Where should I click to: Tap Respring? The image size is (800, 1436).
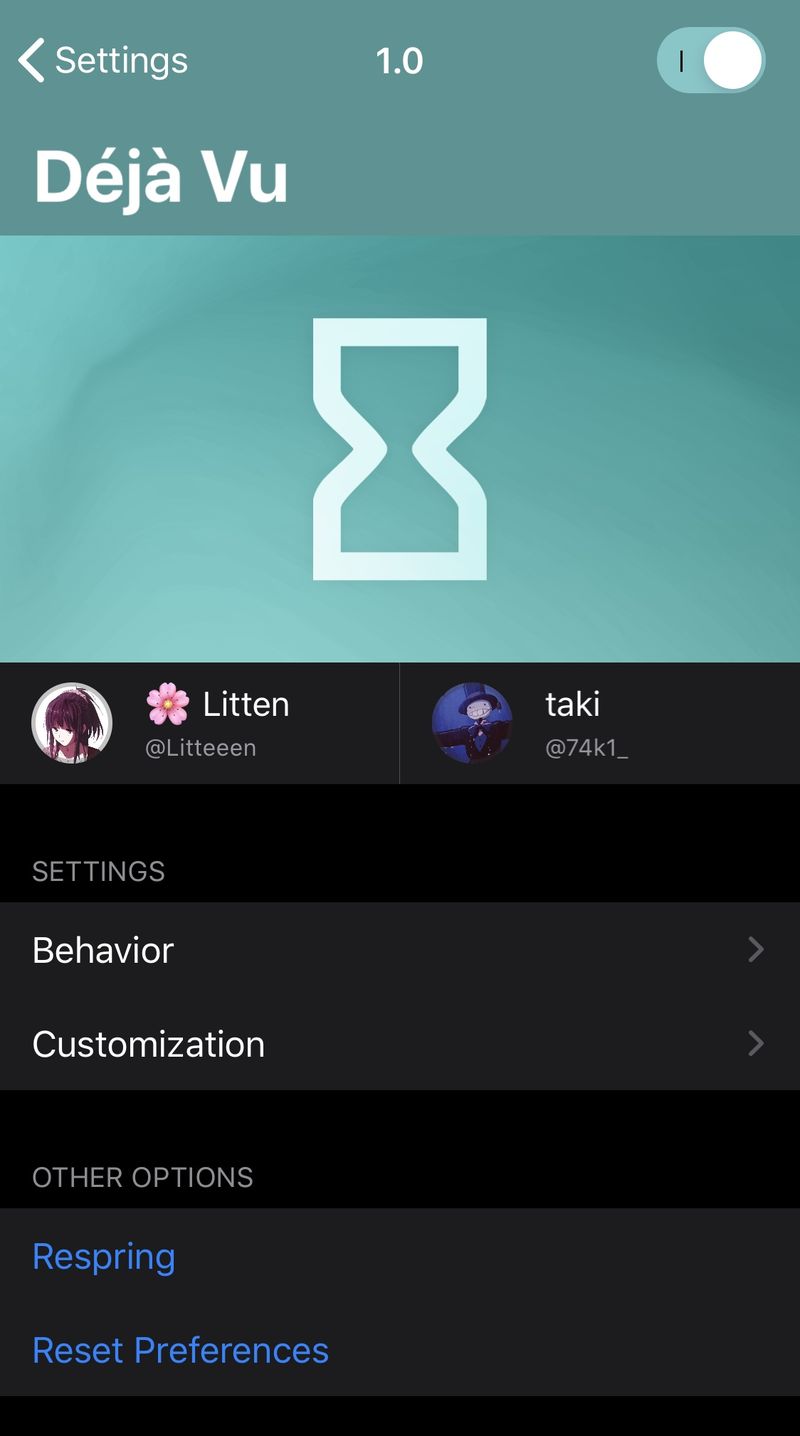pyautogui.click(x=104, y=1256)
